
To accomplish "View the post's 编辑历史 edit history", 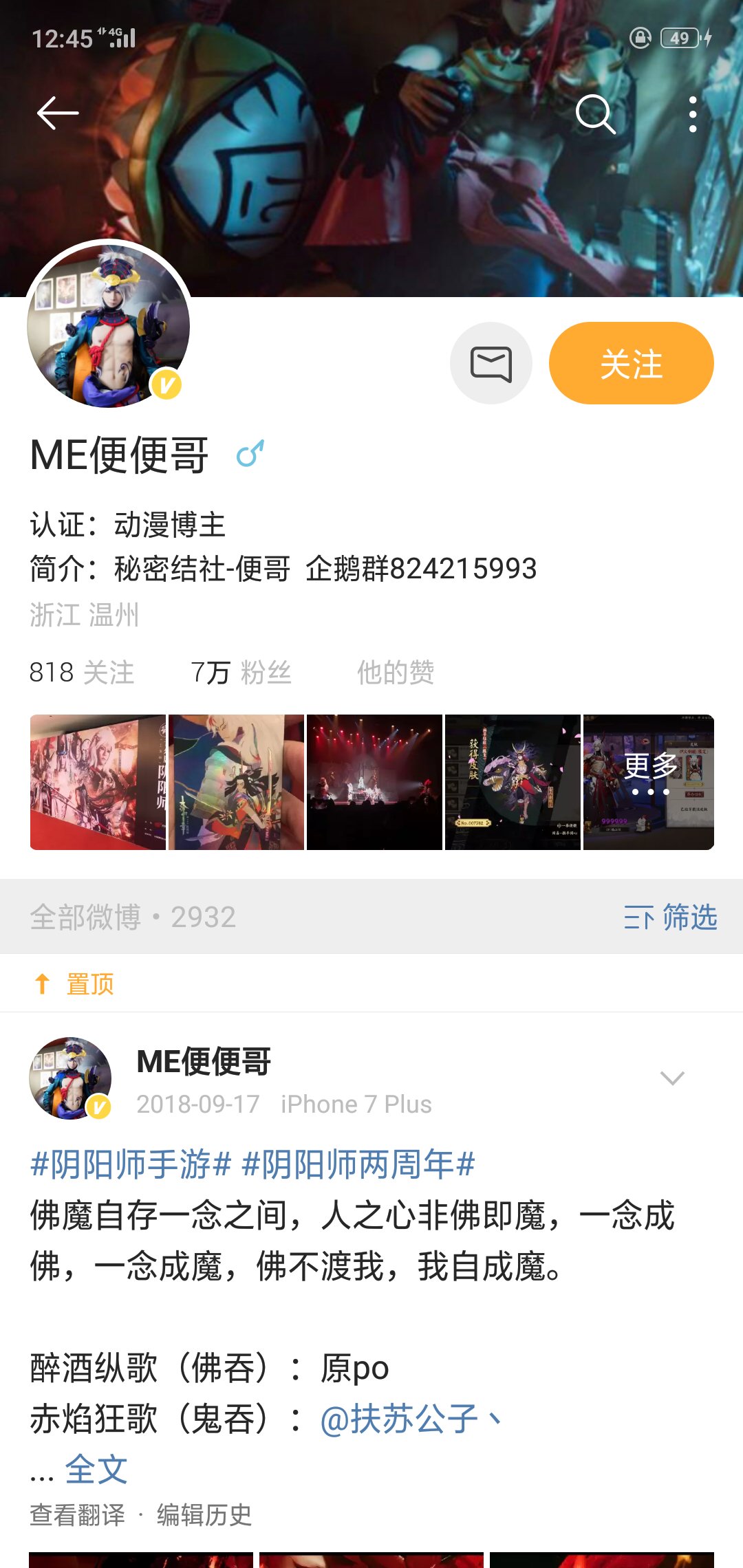I will point(204,1515).
